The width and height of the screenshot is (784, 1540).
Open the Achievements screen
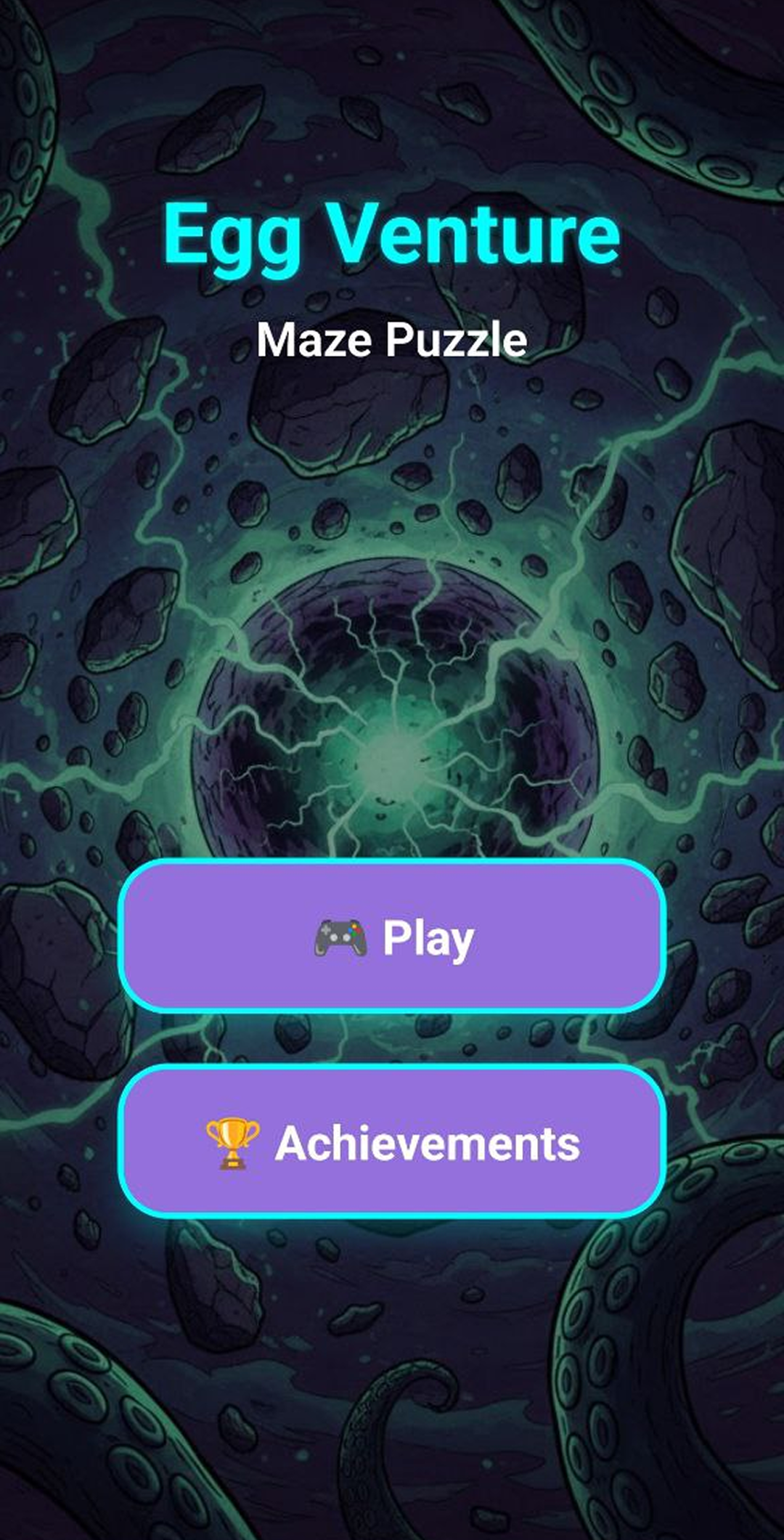(x=392, y=1142)
